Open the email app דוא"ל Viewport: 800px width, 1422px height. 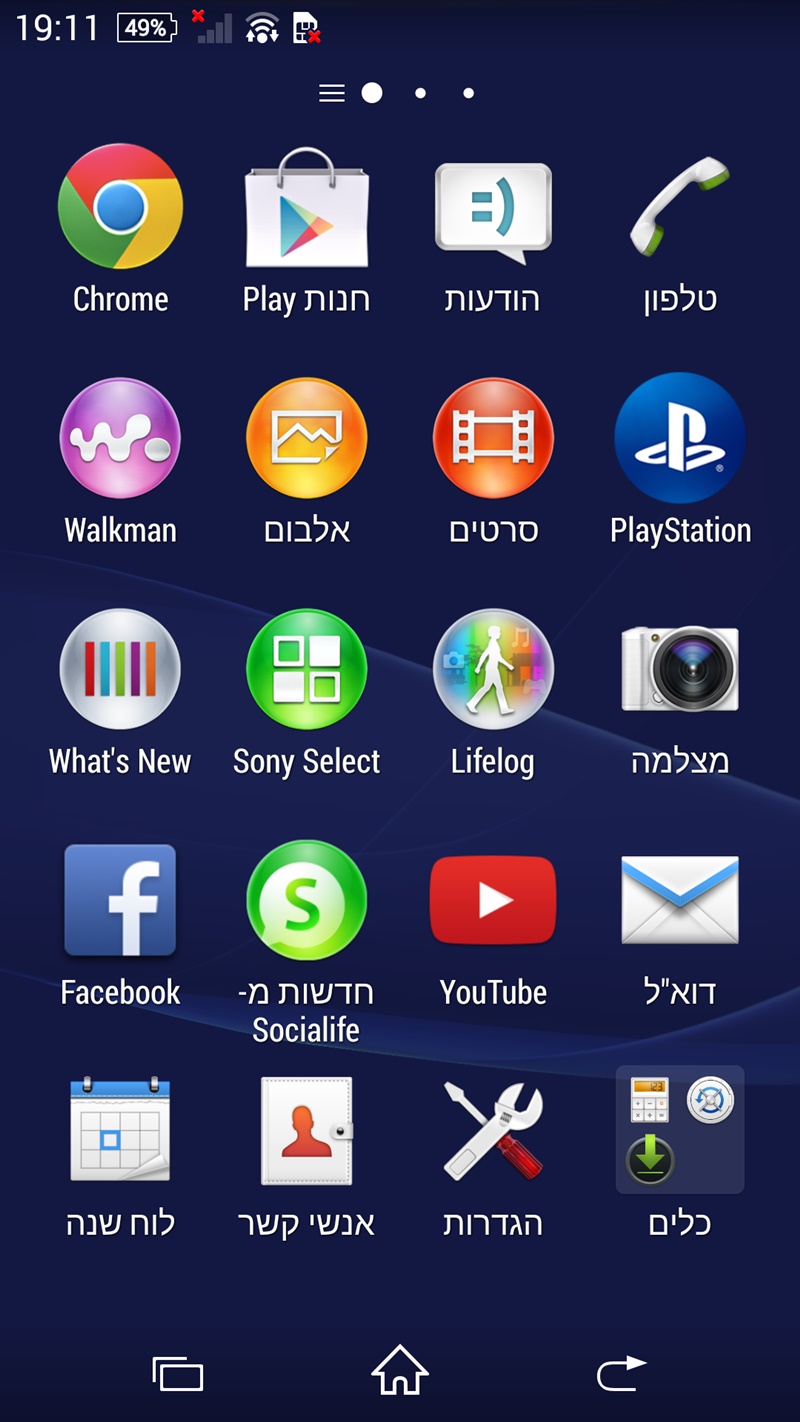[680, 900]
